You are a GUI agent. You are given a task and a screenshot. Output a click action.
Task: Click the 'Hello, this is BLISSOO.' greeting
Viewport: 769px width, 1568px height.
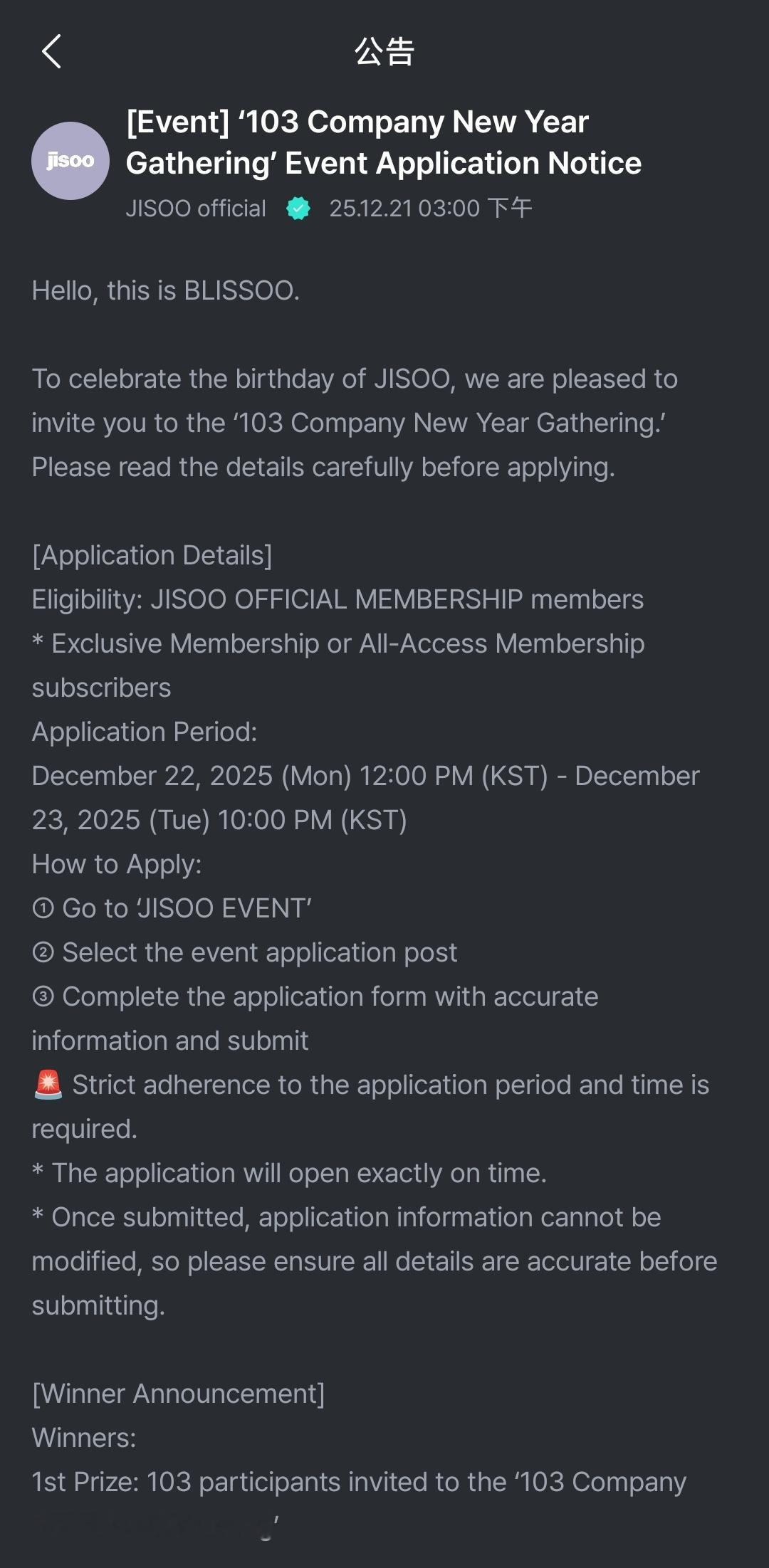tap(165, 290)
